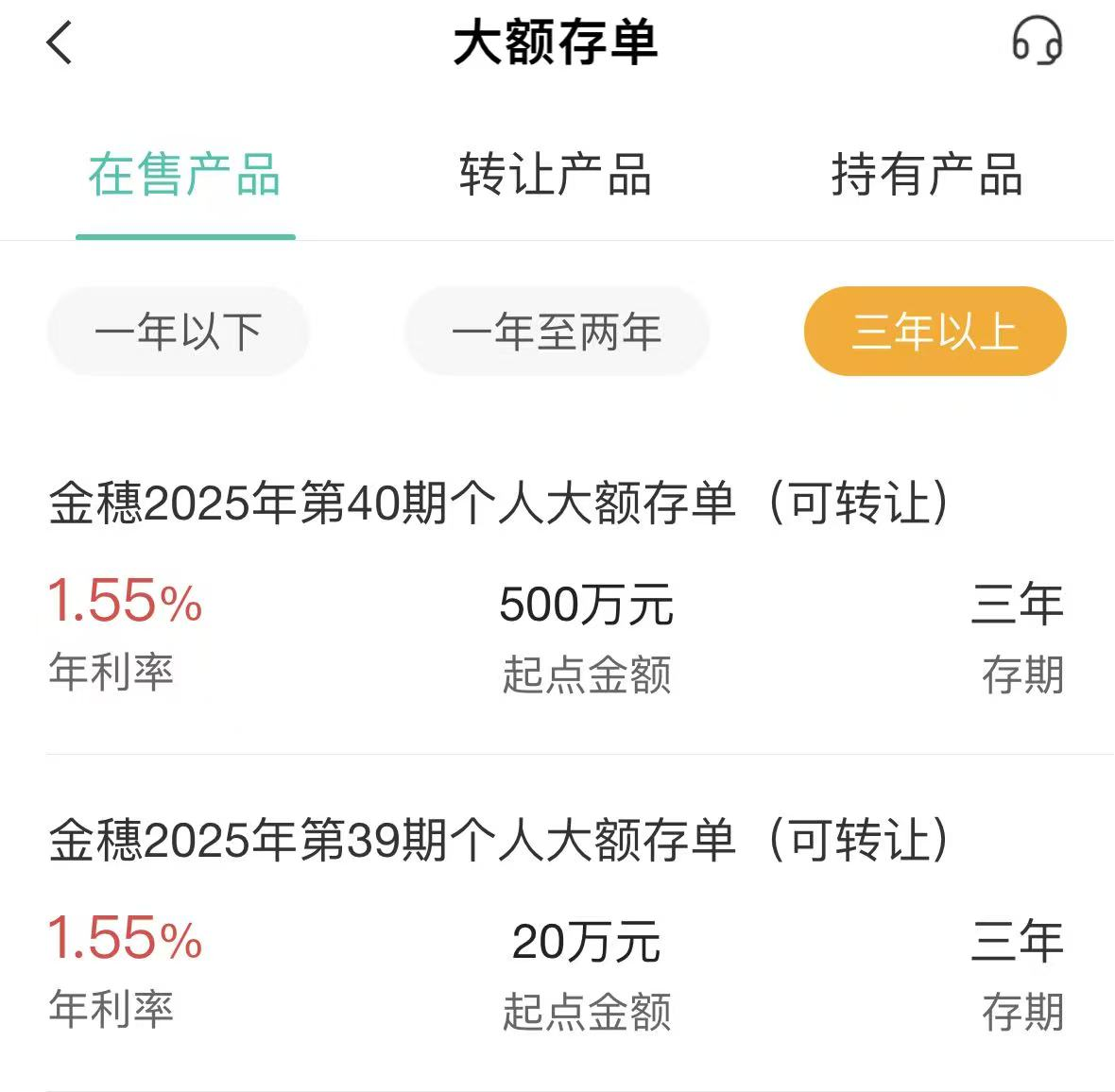Choose the 三年以上 filter chip
Image resolution: width=1115 pixels, height=1092 pixels.
pyautogui.click(x=935, y=332)
